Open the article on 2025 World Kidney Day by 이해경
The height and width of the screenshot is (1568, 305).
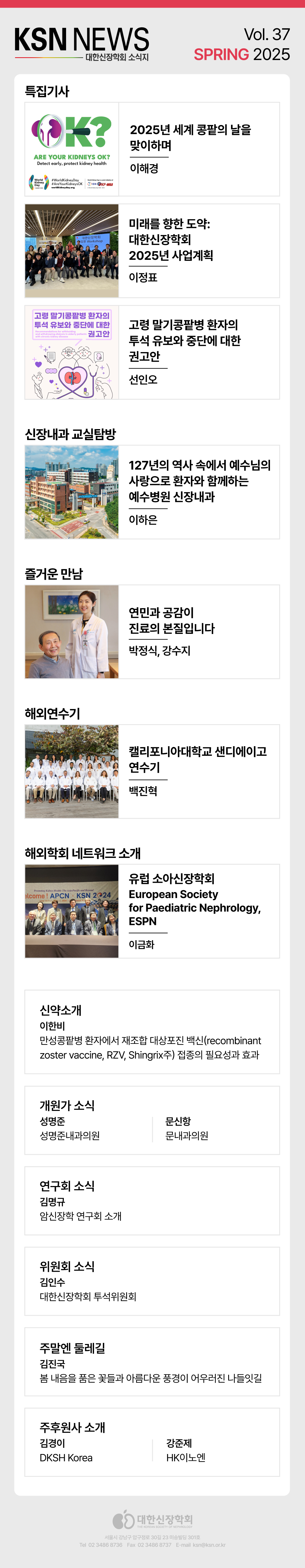point(190,138)
